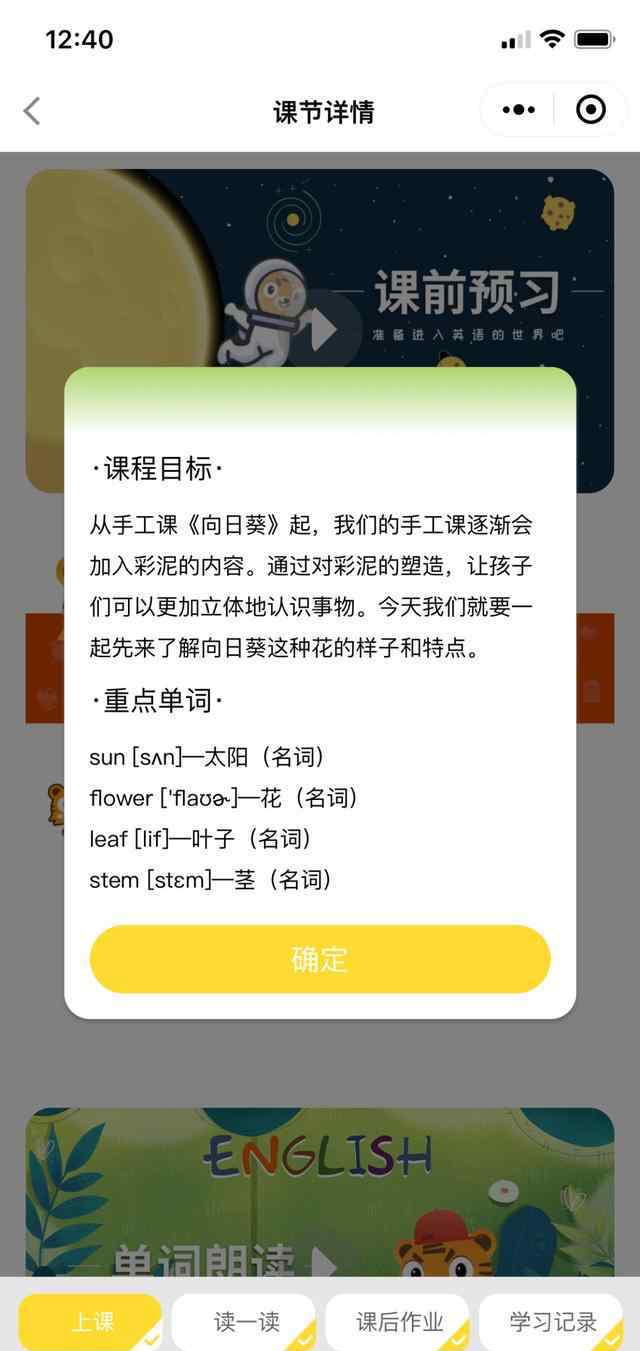The image size is (640, 1351).
Task: Switch to the 上课 tab
Action: pos(92,1321)
